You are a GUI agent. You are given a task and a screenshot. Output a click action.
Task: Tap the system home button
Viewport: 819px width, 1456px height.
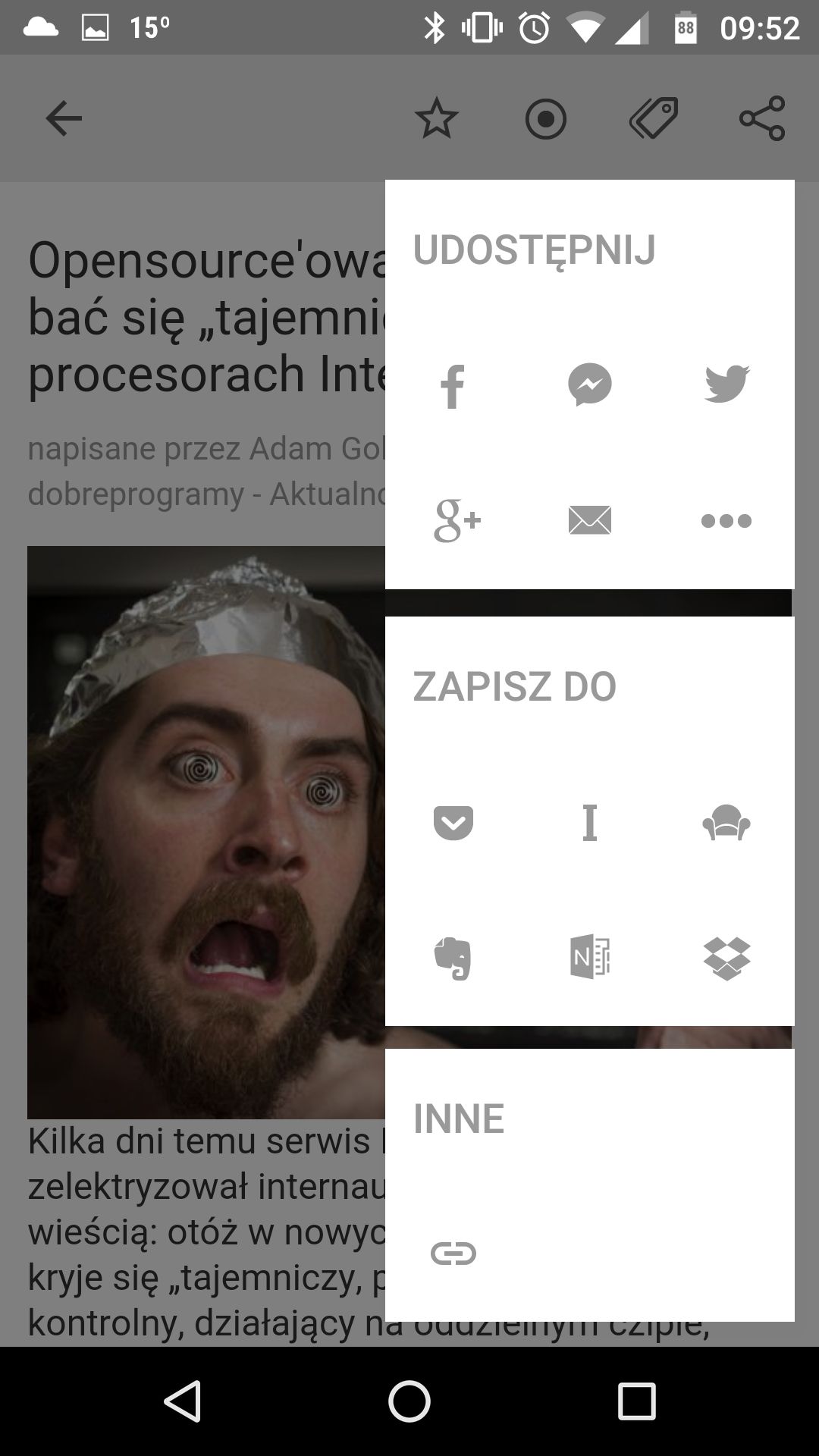click(x=409, y=1401)
